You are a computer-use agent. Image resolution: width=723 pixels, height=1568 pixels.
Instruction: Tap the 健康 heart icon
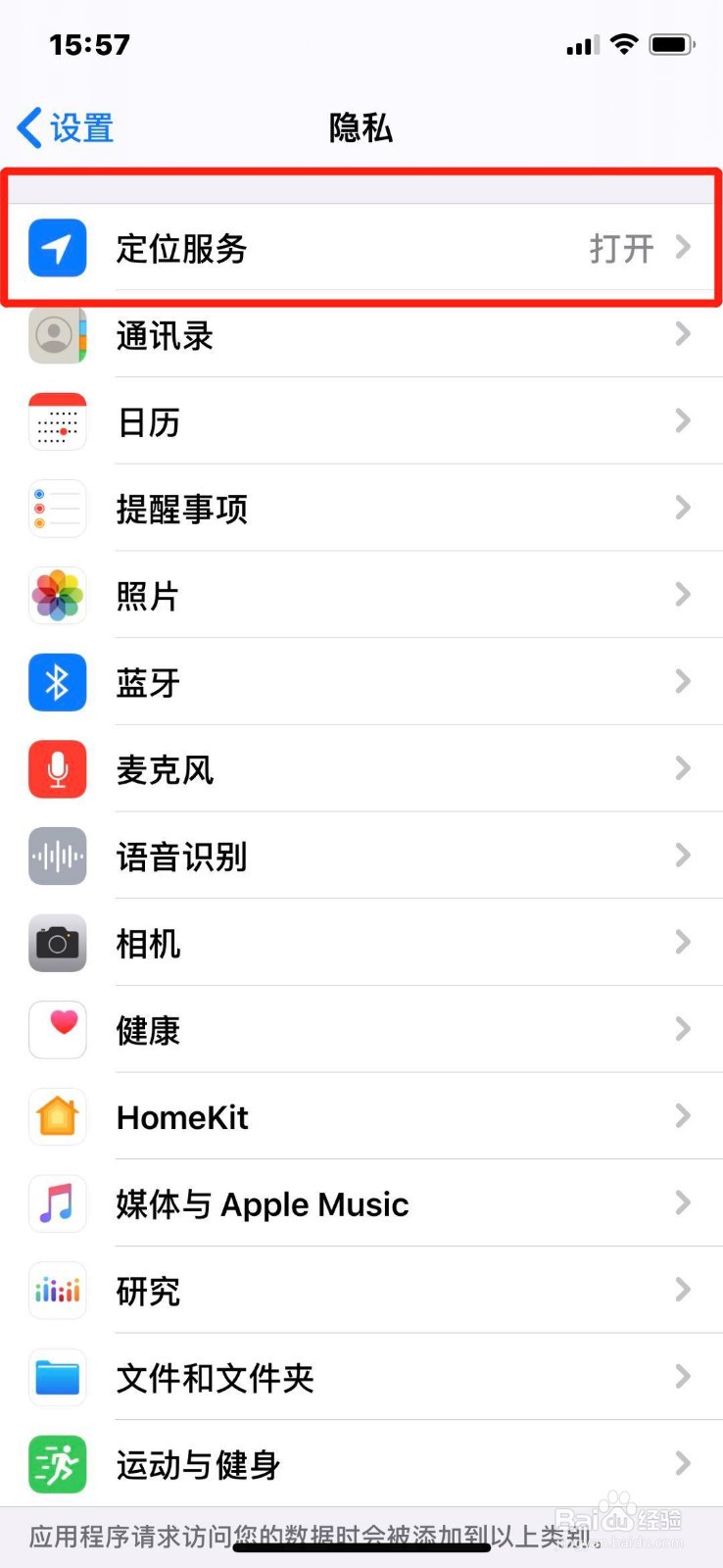(57, 1030)
